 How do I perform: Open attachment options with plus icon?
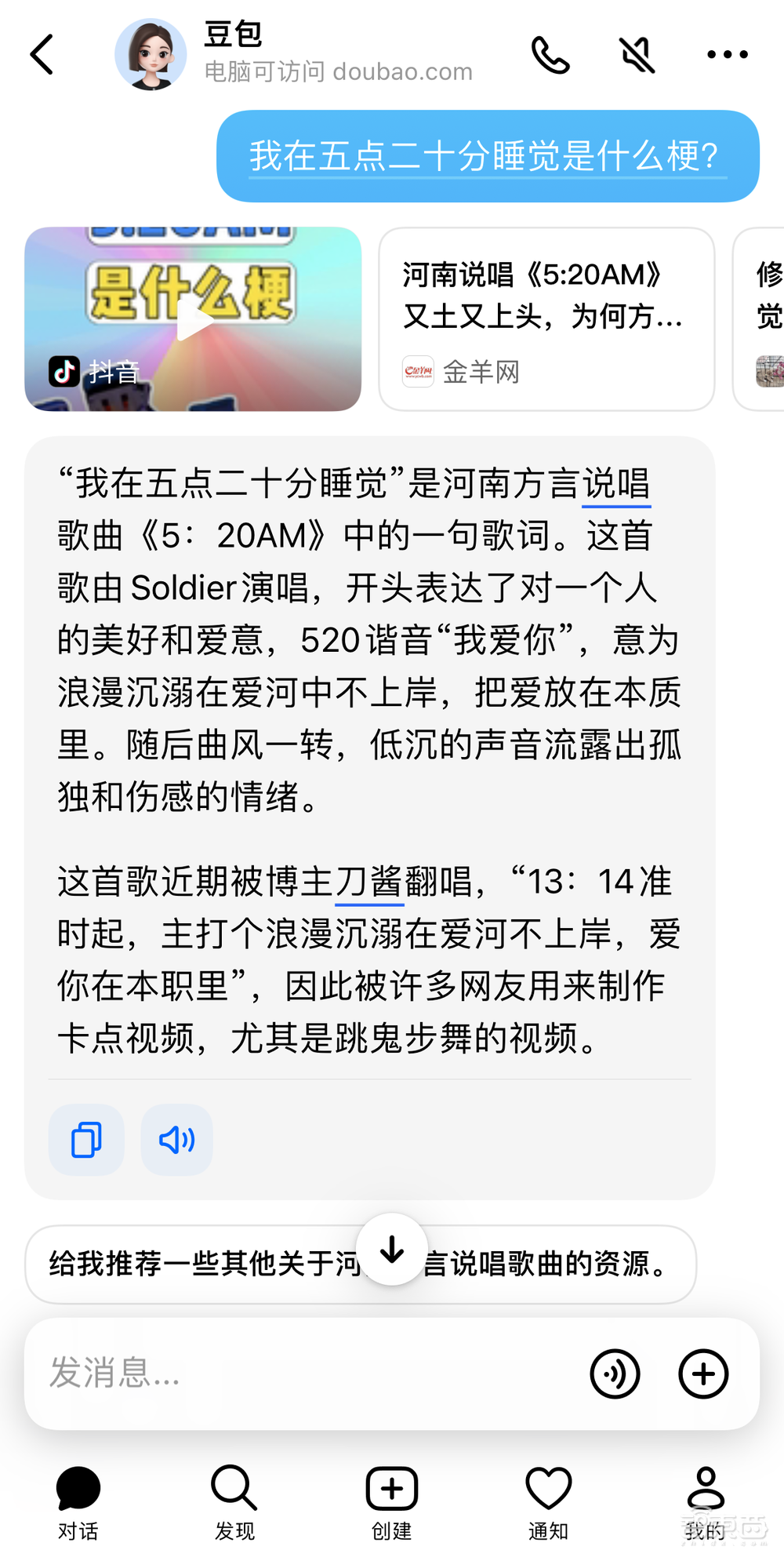tap(702, 1374)
